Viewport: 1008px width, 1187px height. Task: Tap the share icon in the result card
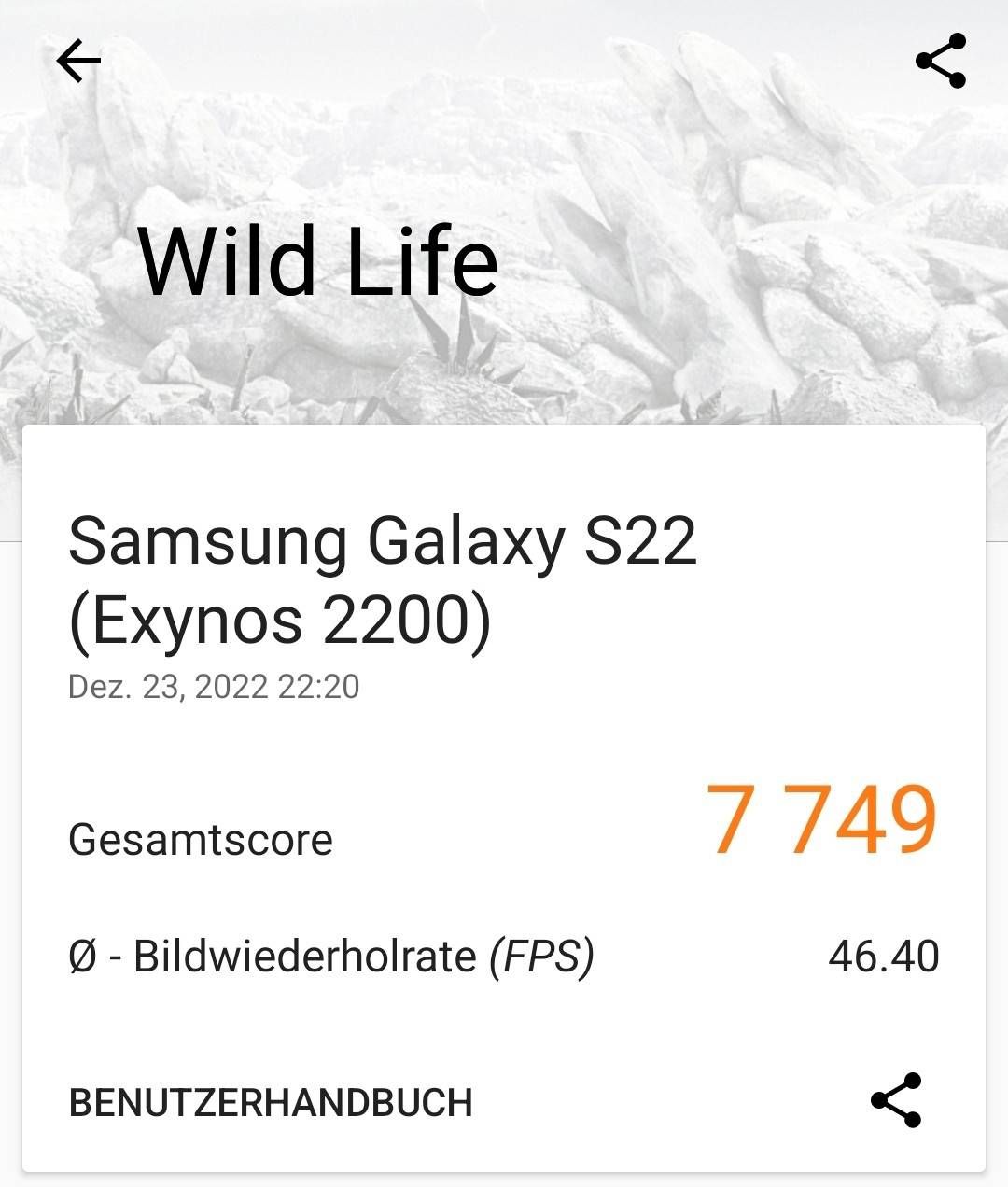(x=896, y=1100)
